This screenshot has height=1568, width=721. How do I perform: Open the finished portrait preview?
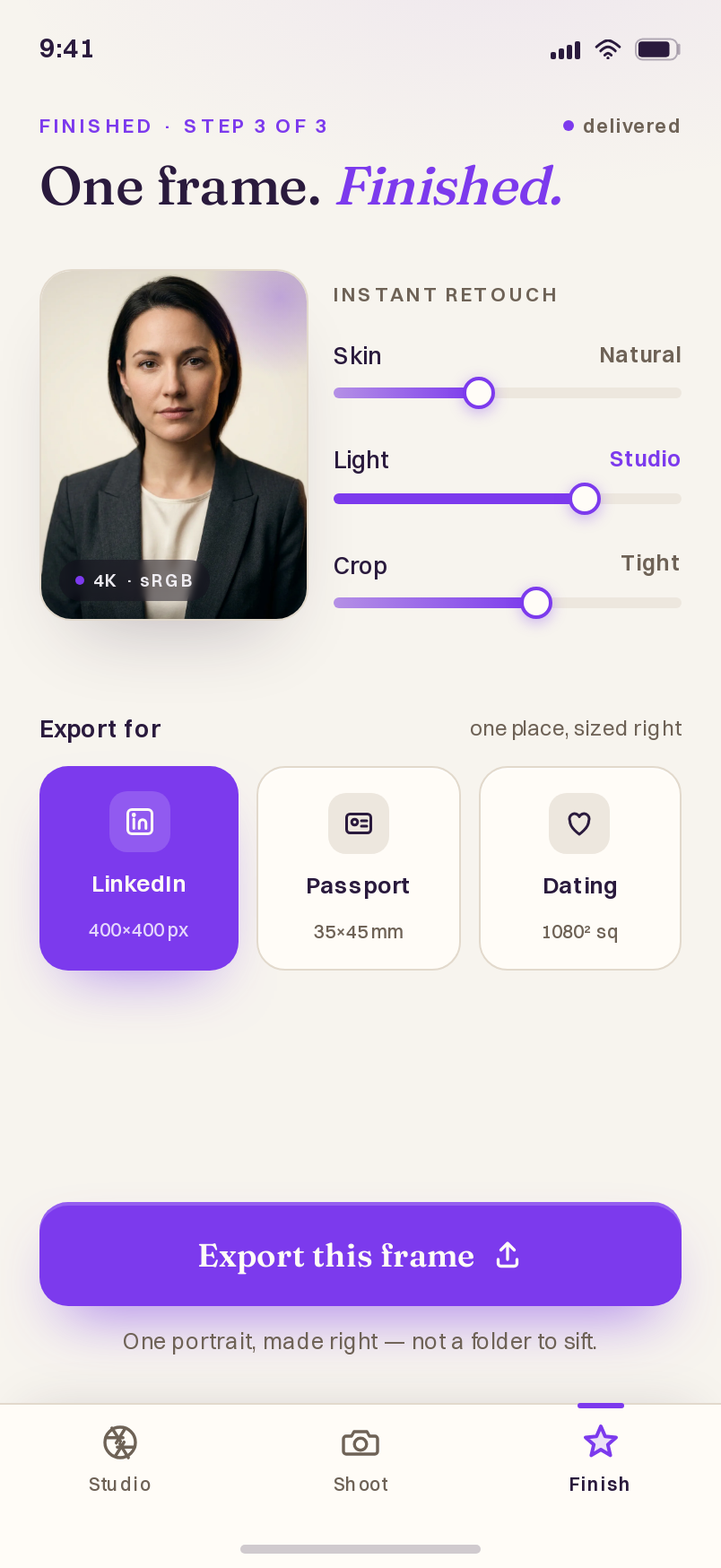click(174, 445)
